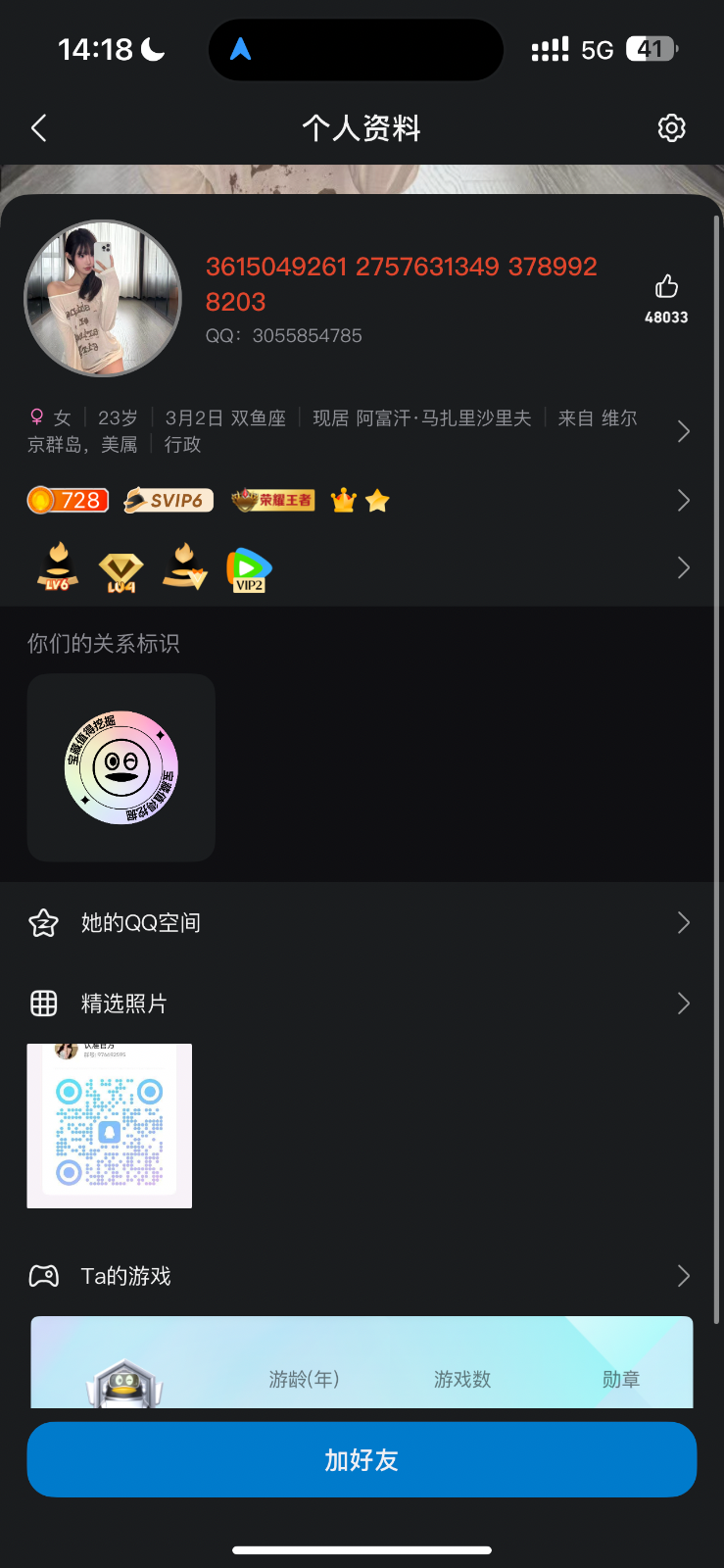724x1568 pixels.
Task: Select the gamepad icon beside Ta的游戏
Action: pyautogui.click(x=43, y=1275)
